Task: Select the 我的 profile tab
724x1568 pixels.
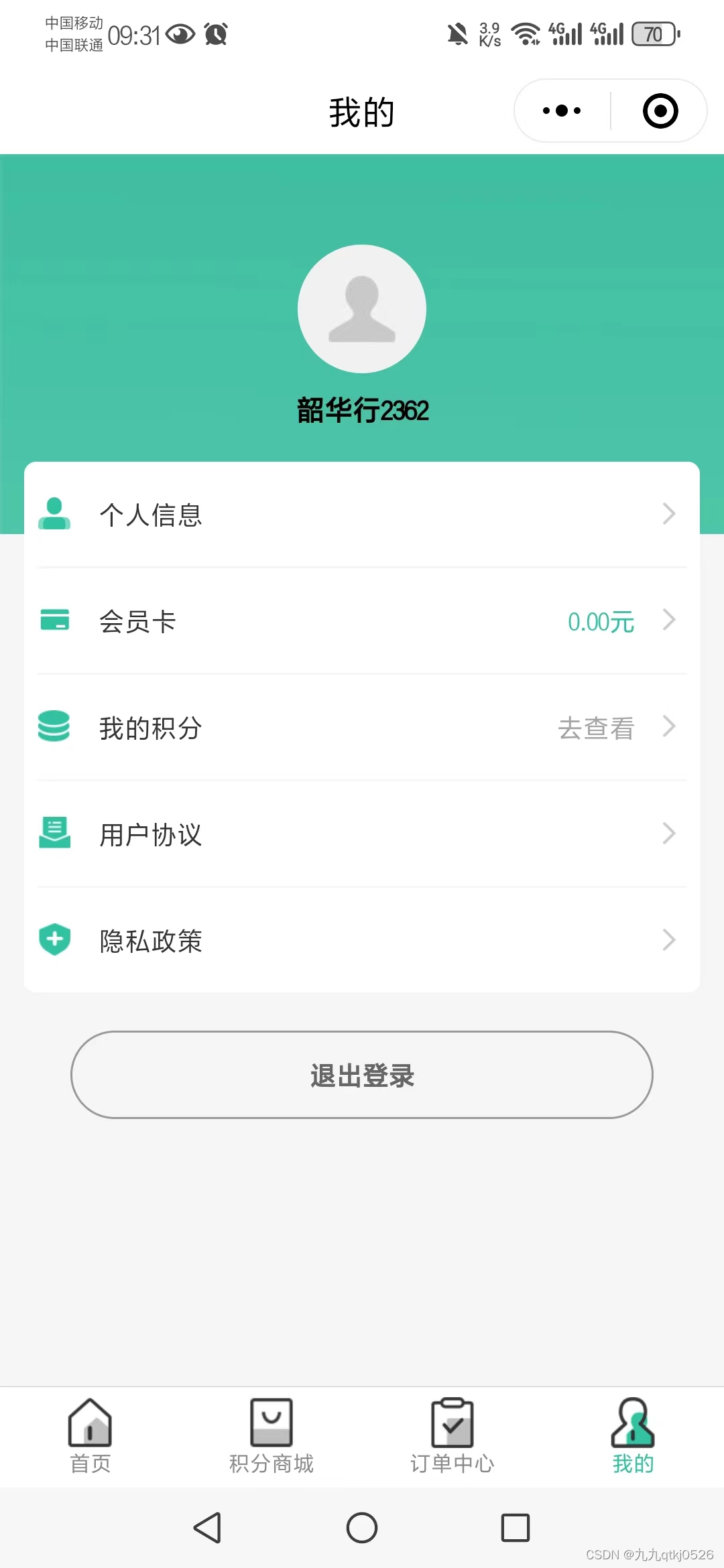Action: tap(633, 1436)
